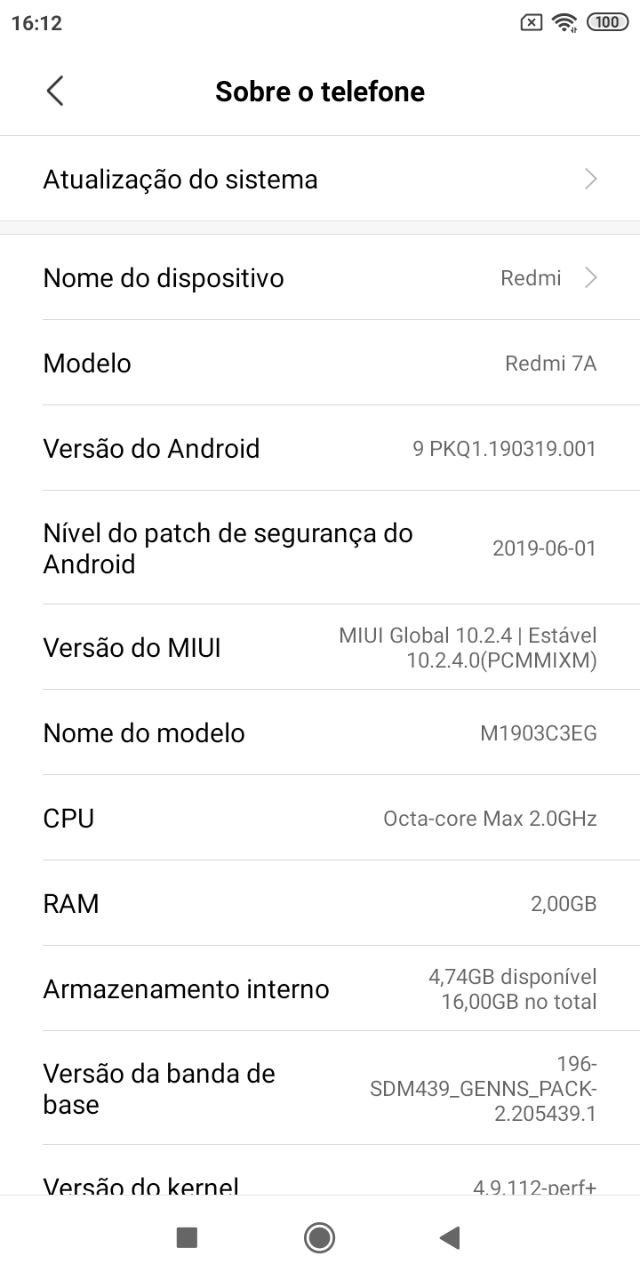Screen dimensions: 640x1280
Task: Go back using the header arrow
Action: [55, 91]
